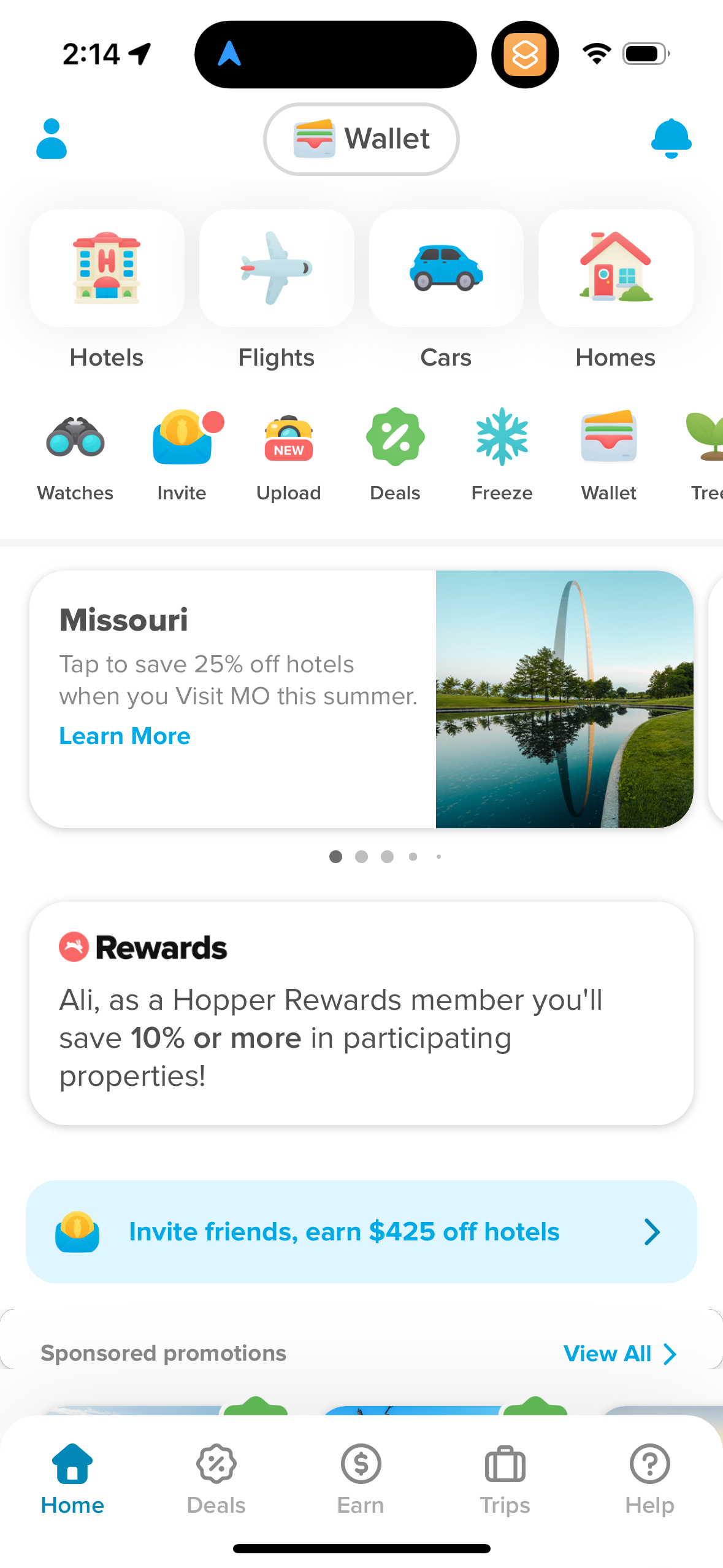Tap View All sponsored promotions
The width and height of the screenshot is (723, 1568).
click(619, 1353)
